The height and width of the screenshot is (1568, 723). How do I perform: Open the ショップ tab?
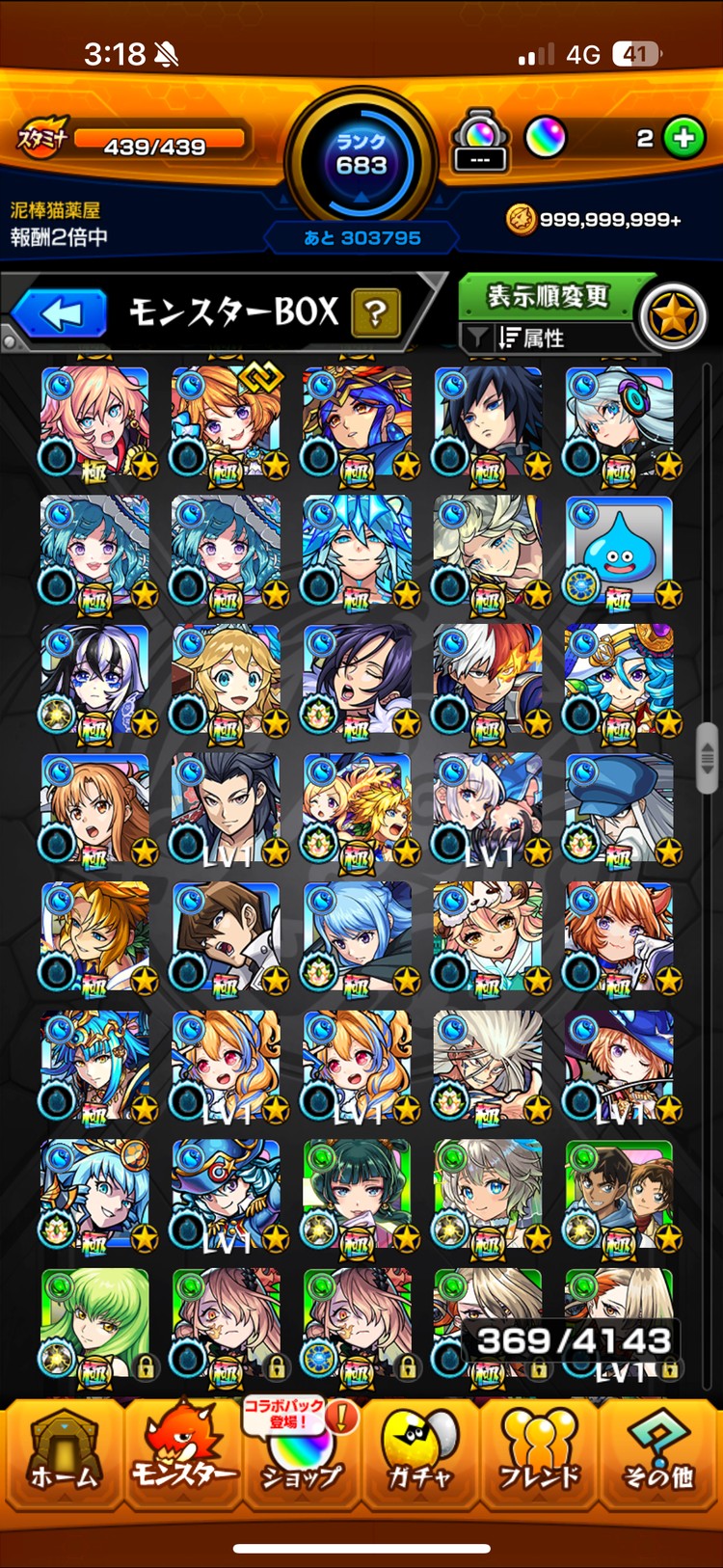(x=302, y=1455)
